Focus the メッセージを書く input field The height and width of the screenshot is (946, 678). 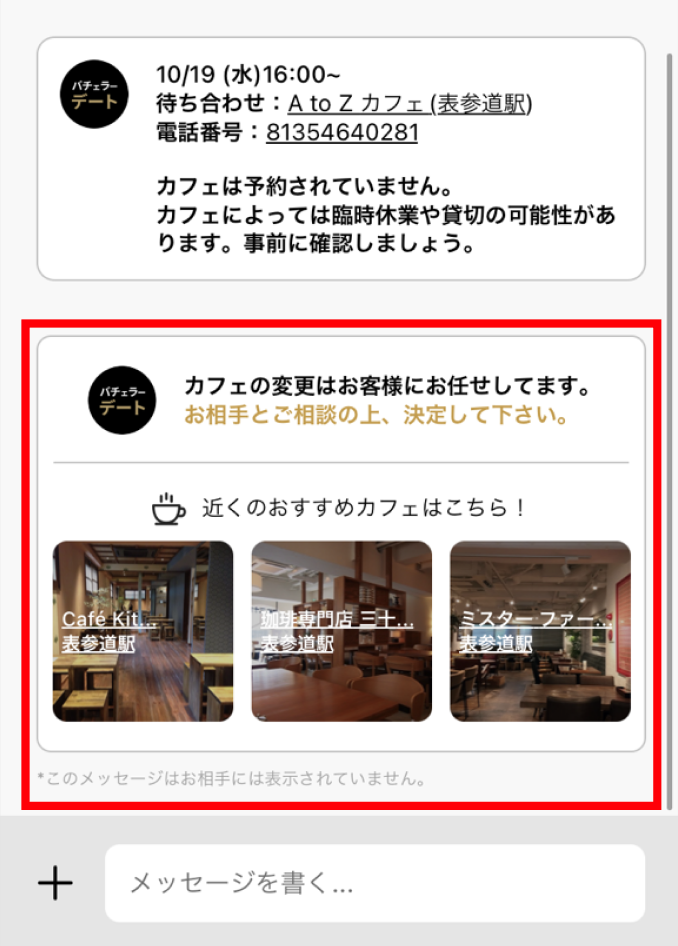375,883
